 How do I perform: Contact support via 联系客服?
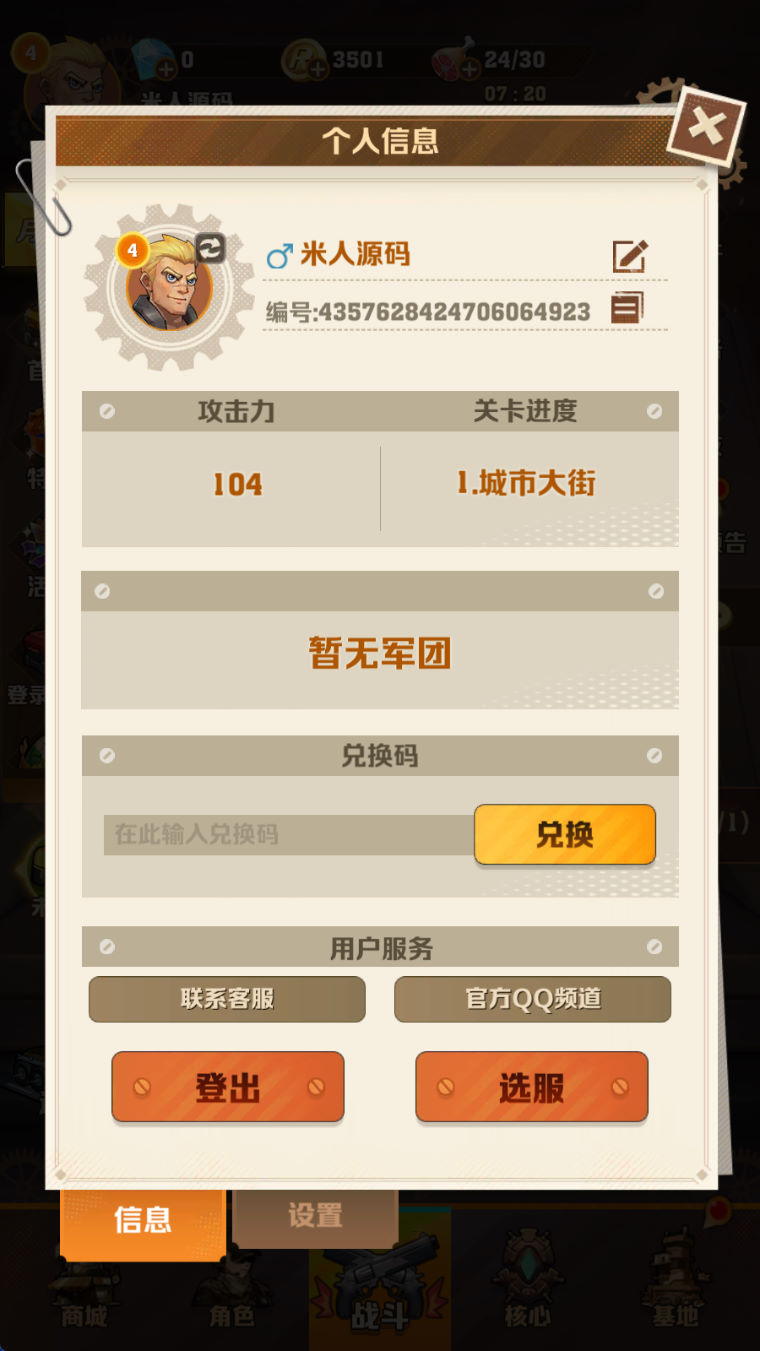tap(227, 999)
